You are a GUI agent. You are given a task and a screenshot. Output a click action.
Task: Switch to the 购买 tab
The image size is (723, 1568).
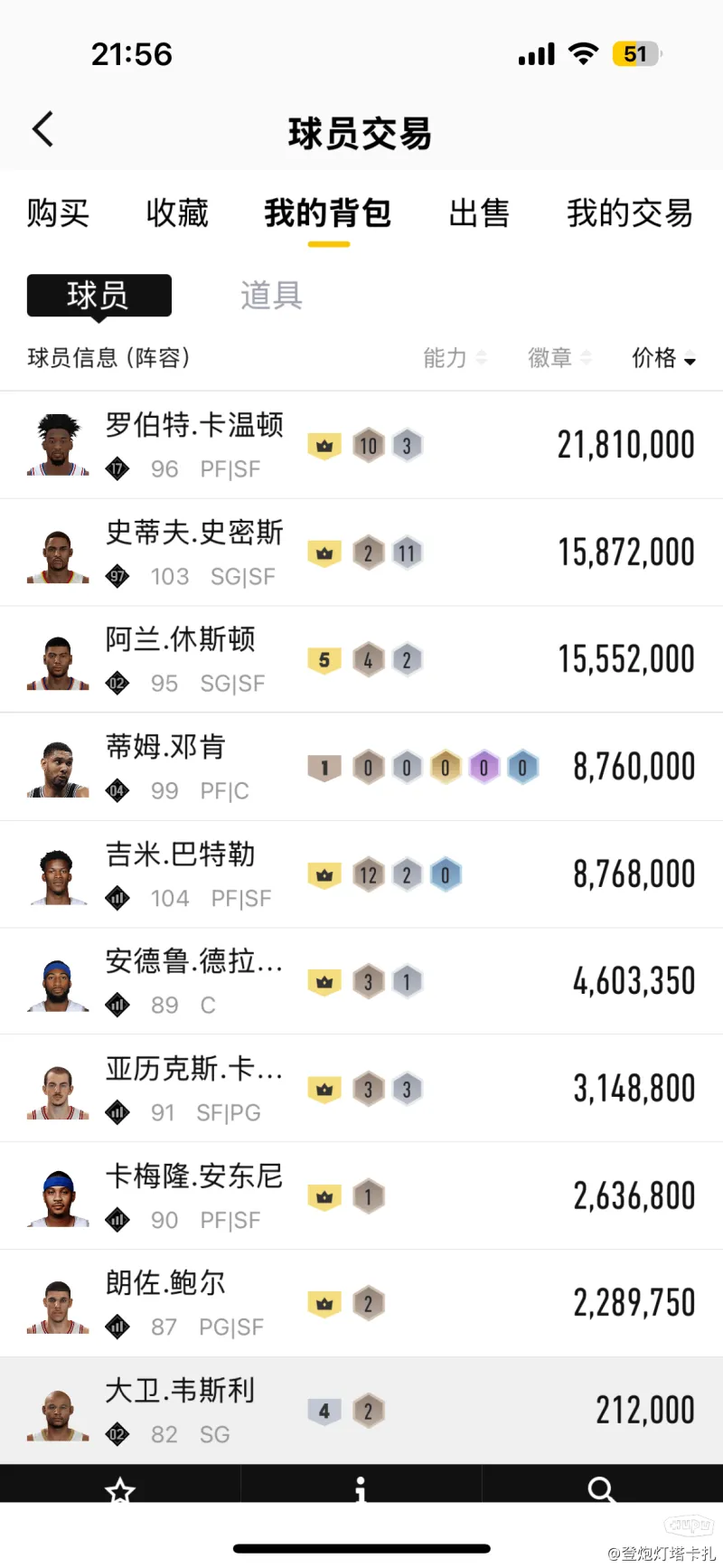(x=58, y=213)
